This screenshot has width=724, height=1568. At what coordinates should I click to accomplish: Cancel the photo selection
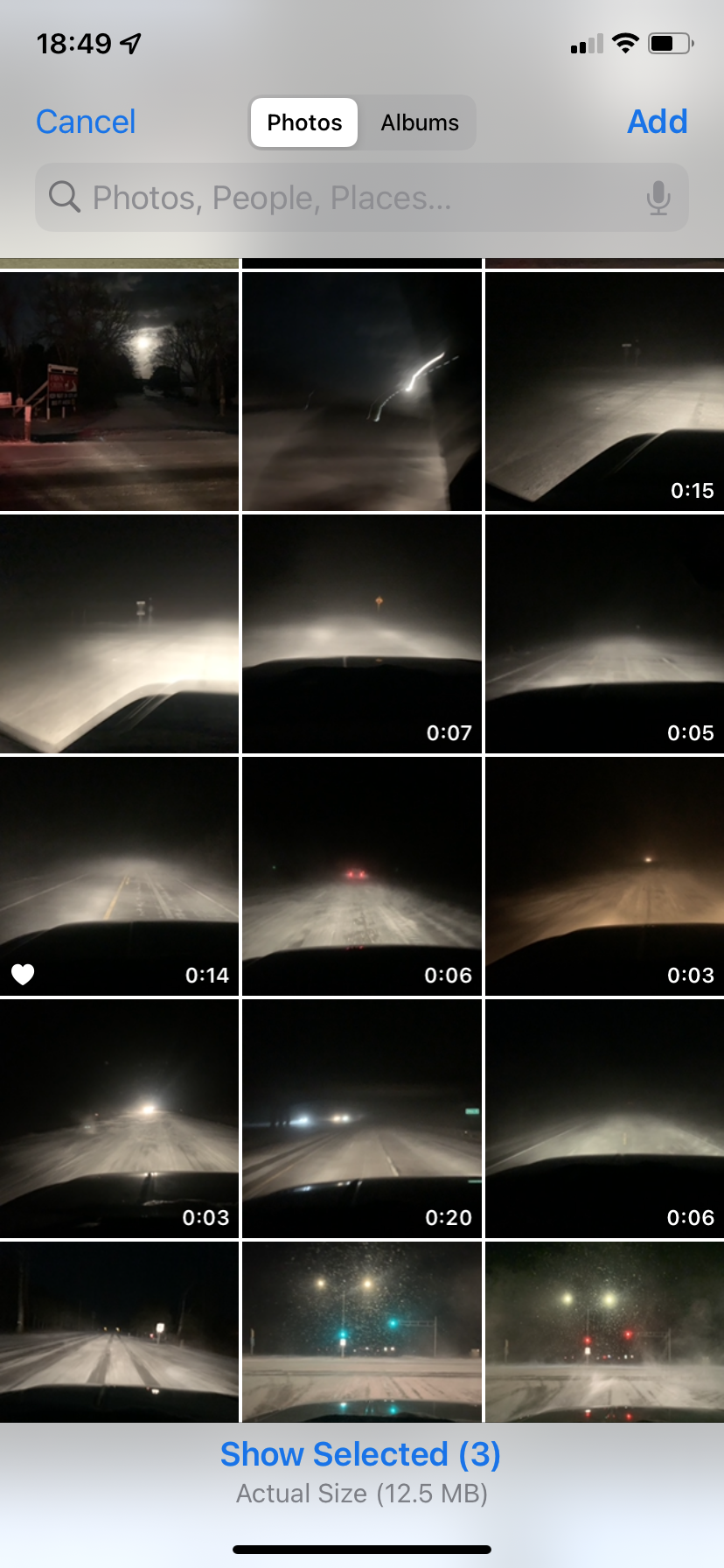[x=86, y=122]
